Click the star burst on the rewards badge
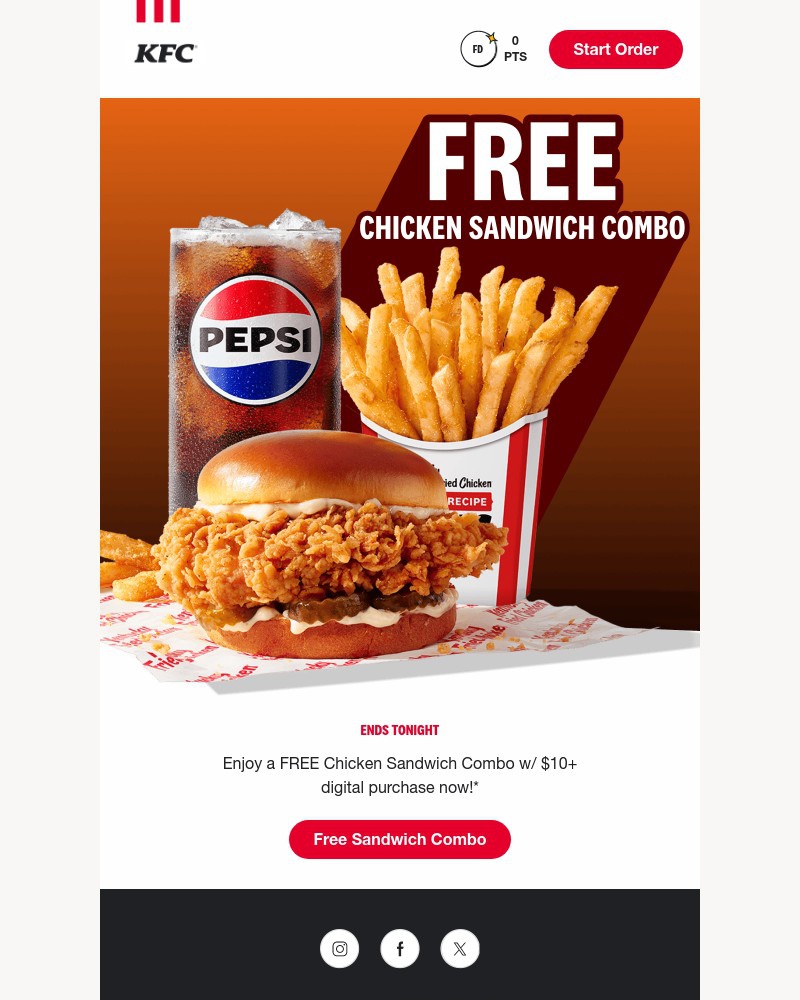Viewport: 800px width, 1000px height. (492, 36)
